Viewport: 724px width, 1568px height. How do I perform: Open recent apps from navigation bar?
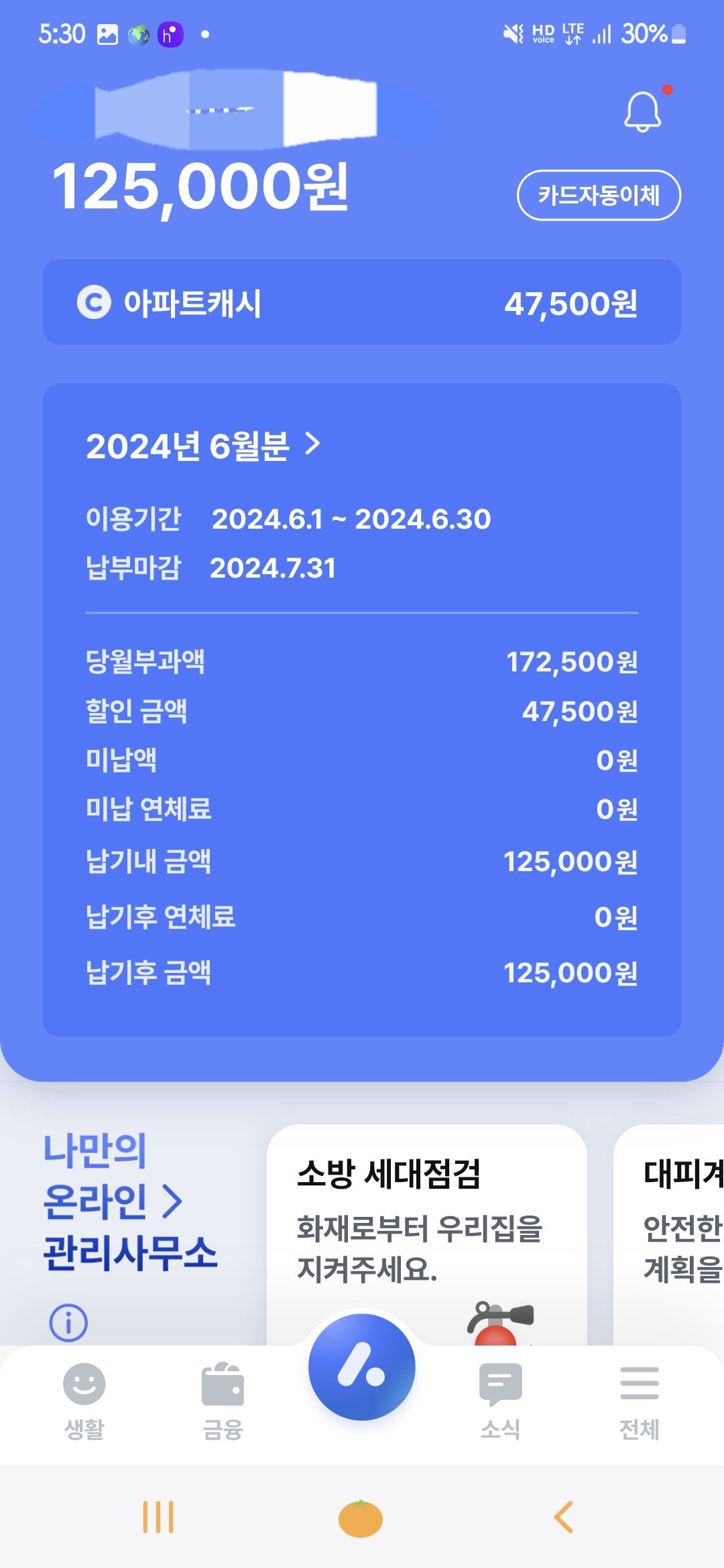point(158,1517)
